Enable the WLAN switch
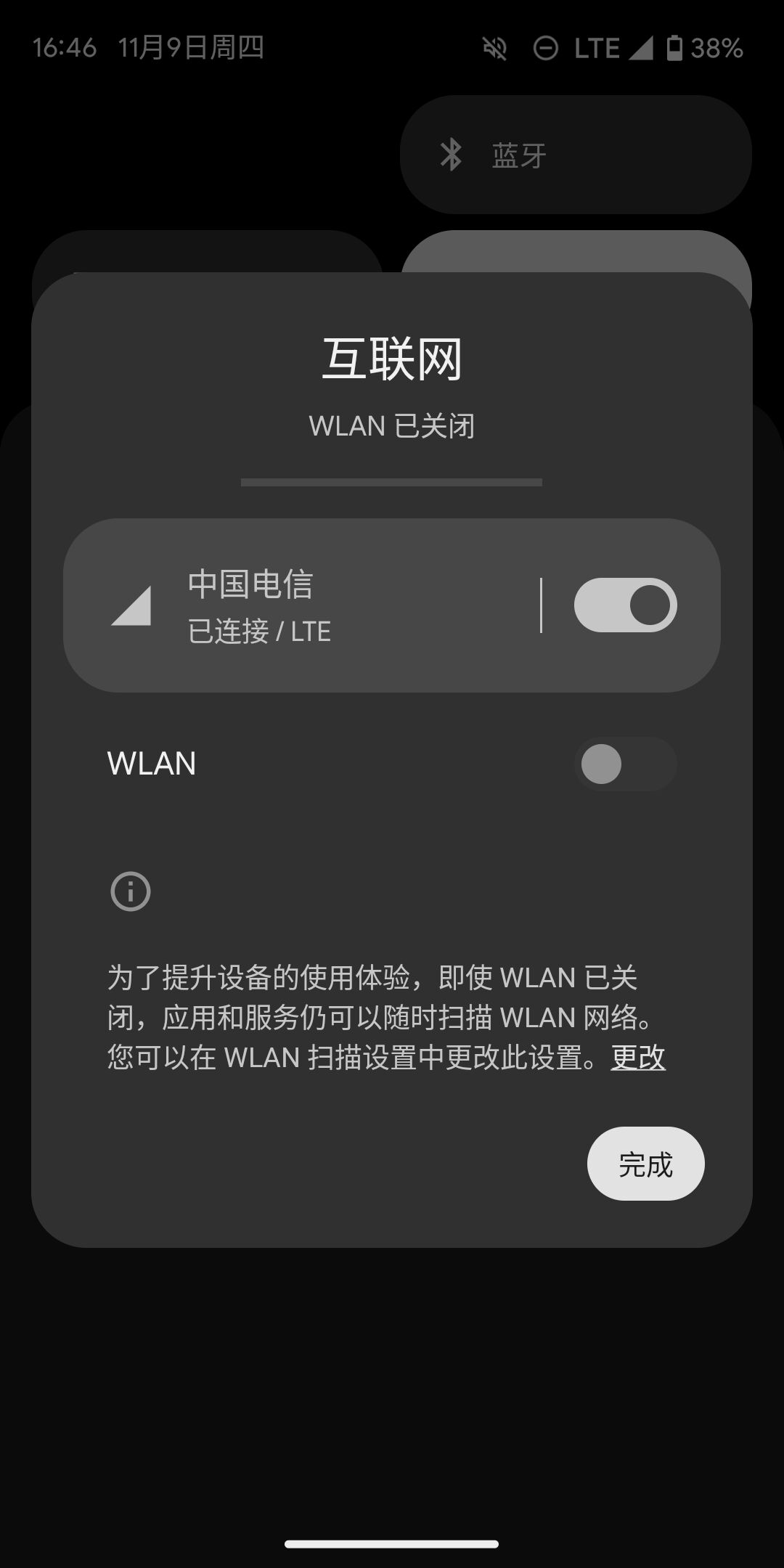The width and height of the screenshot is (784, 1568). [x=625, y=764]
